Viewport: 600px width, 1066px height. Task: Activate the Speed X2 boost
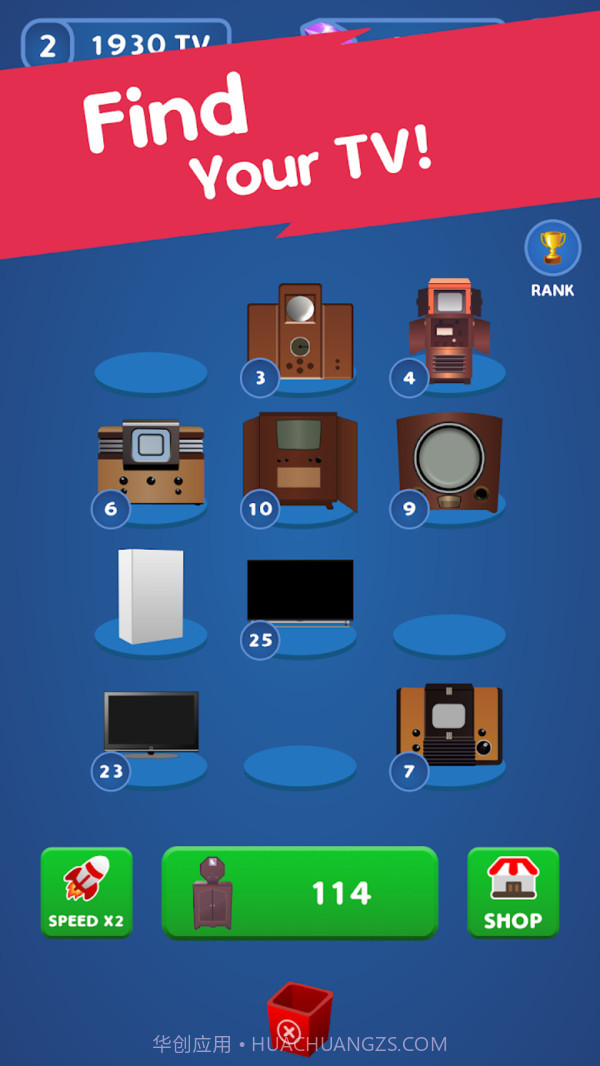tap(86, 892)
